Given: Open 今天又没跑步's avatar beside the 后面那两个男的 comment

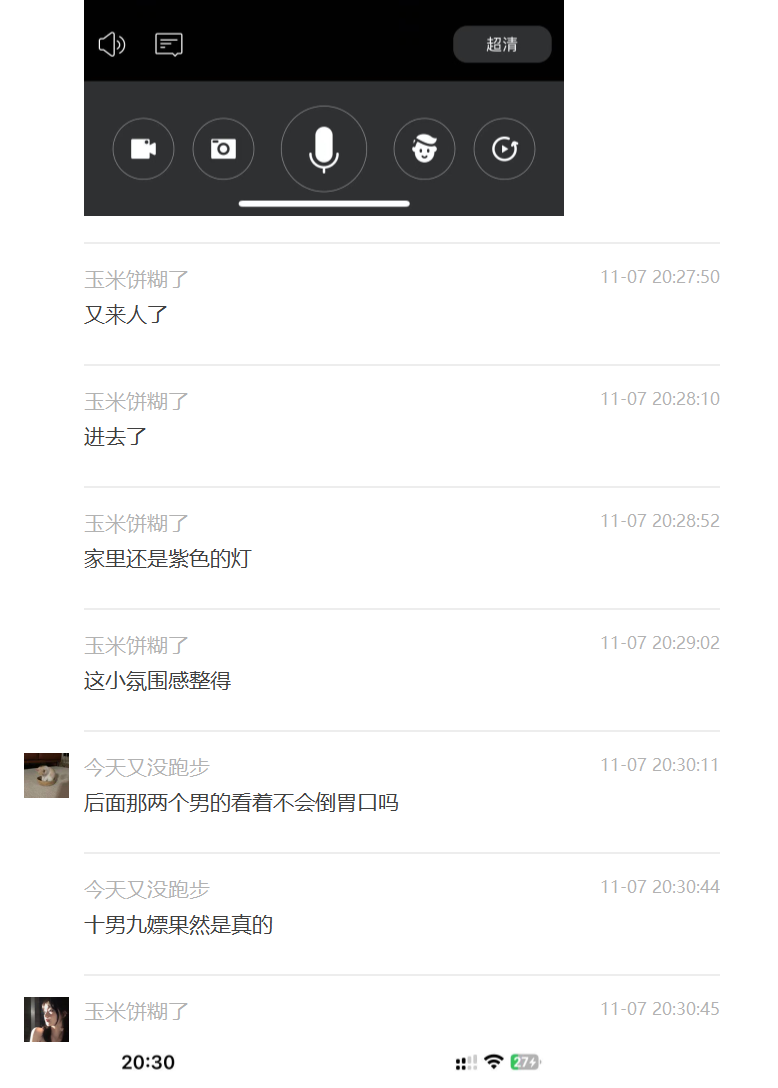Looking at the screenshot, I should click(46, 775).
